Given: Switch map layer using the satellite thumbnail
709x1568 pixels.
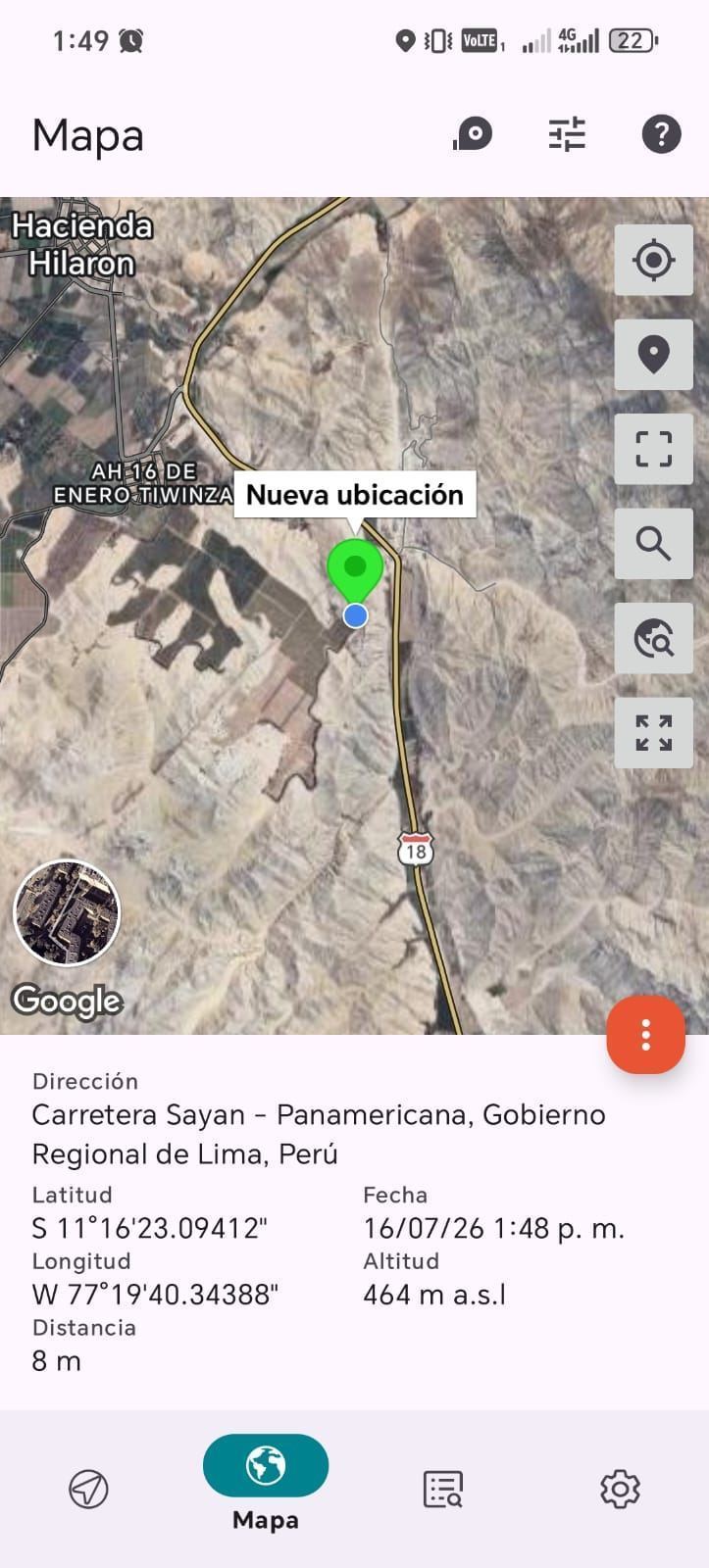Looking at the screenshot, I should tap(67, 913).
